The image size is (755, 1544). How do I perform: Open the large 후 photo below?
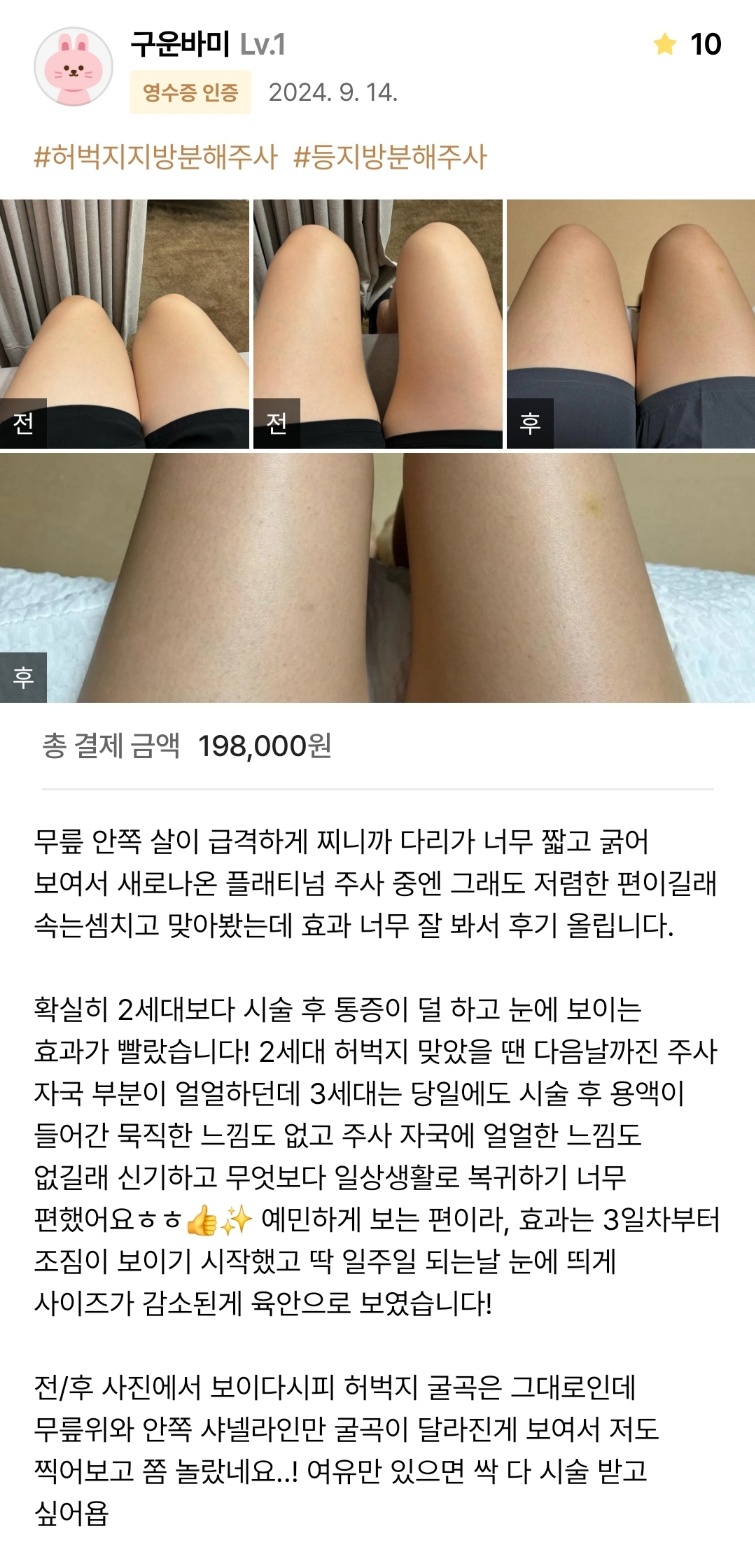377,578
